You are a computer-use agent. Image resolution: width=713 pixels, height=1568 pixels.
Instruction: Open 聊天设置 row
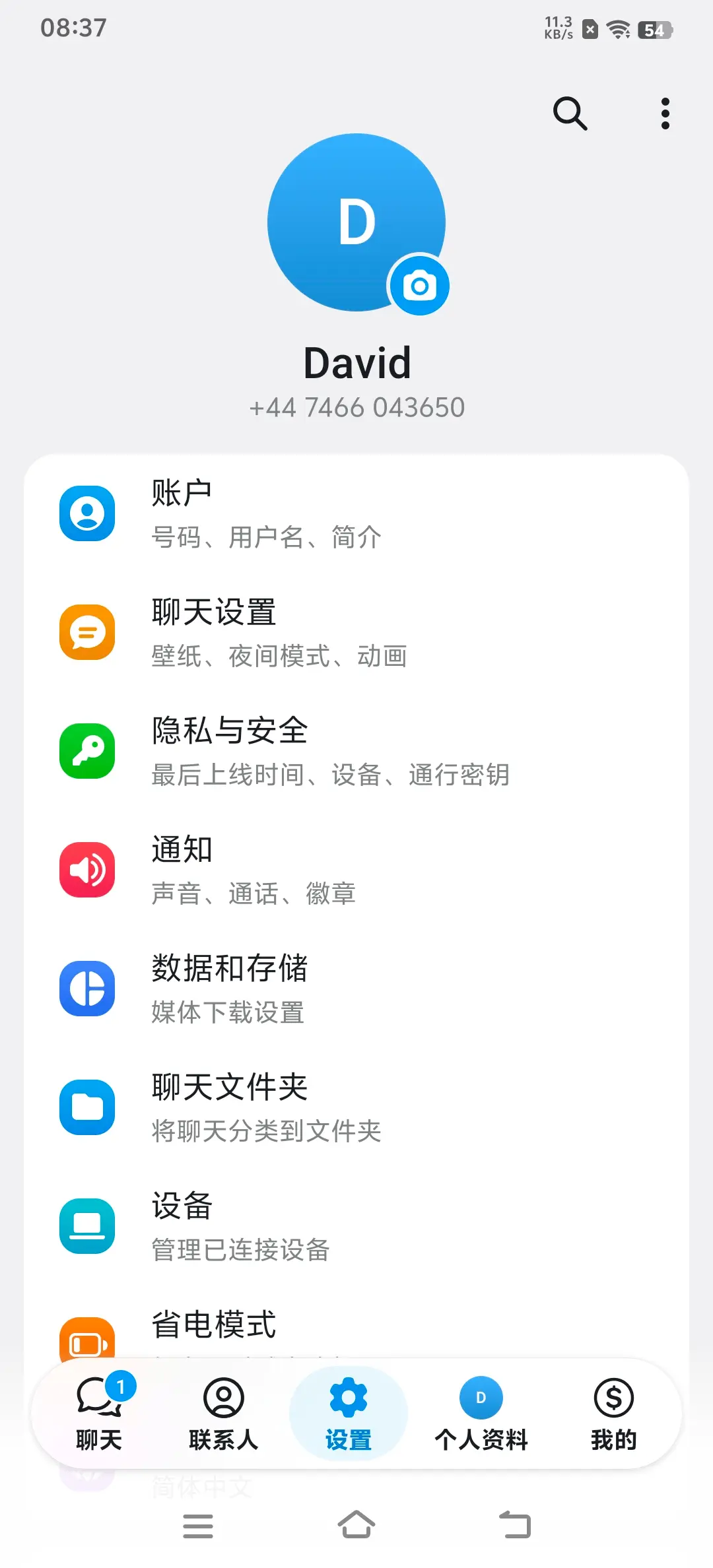(356, 632)
